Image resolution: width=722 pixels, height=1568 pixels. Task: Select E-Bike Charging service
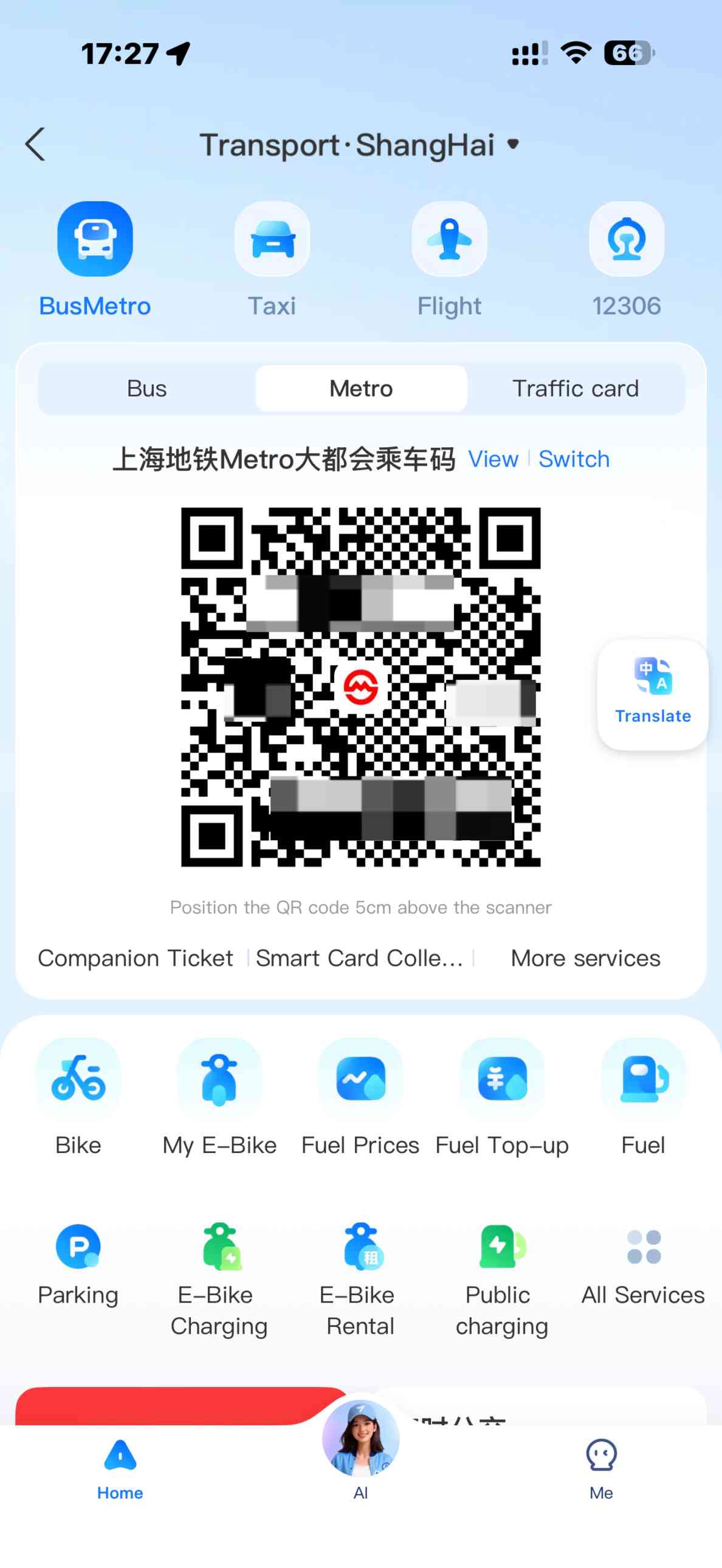[x=219, y=1247]
